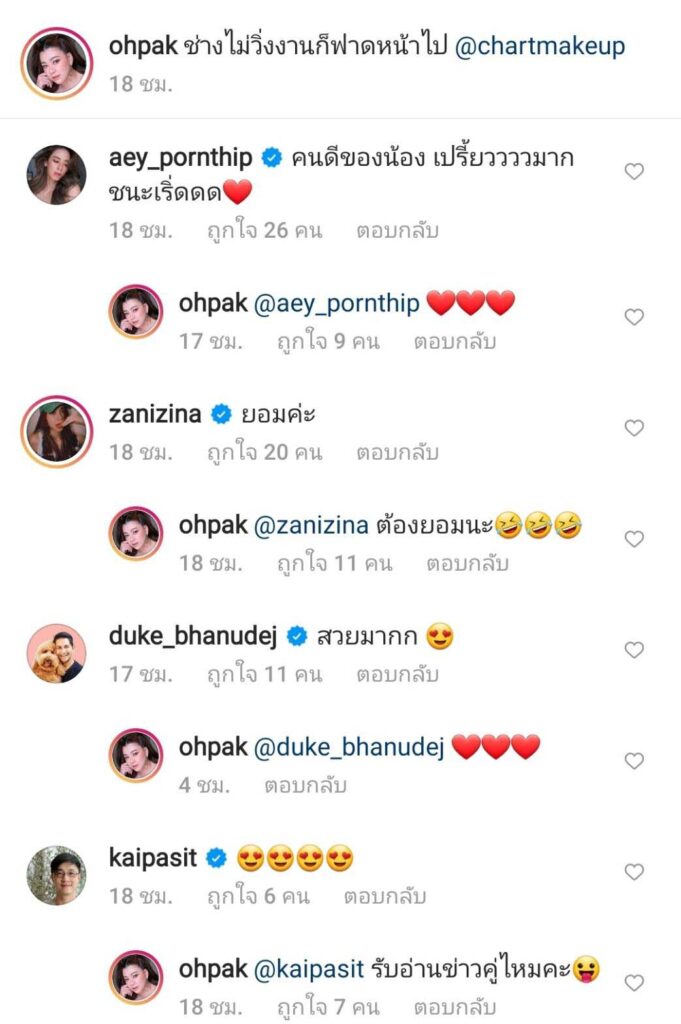Like ohpak's reply to @duke_bhanudej
This screenshot has height=1024, width=681.
[x=633, y=761]
